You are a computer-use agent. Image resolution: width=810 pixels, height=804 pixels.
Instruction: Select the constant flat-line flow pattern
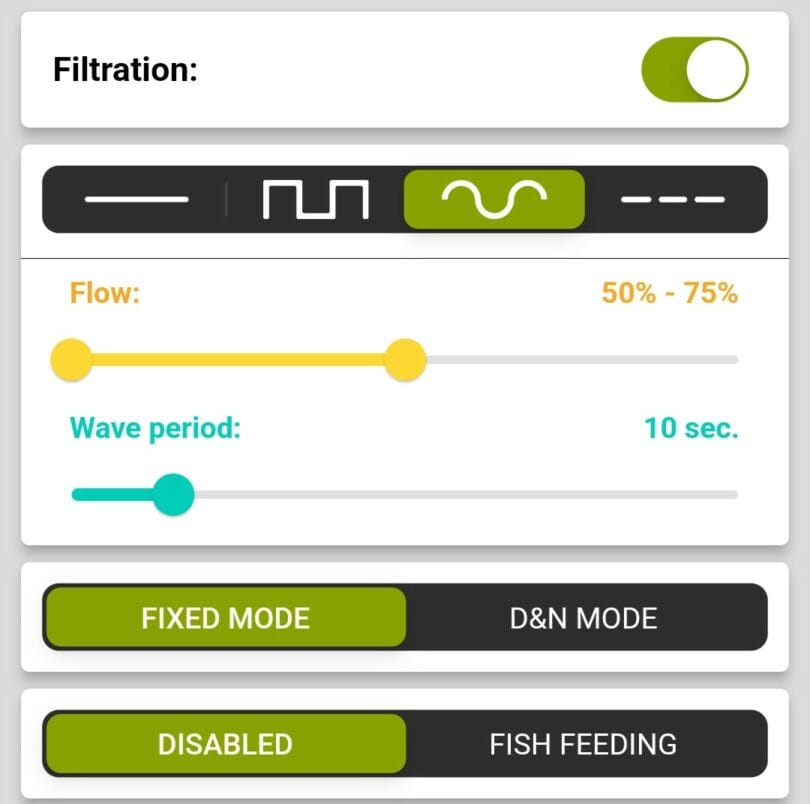pos(136,199)
